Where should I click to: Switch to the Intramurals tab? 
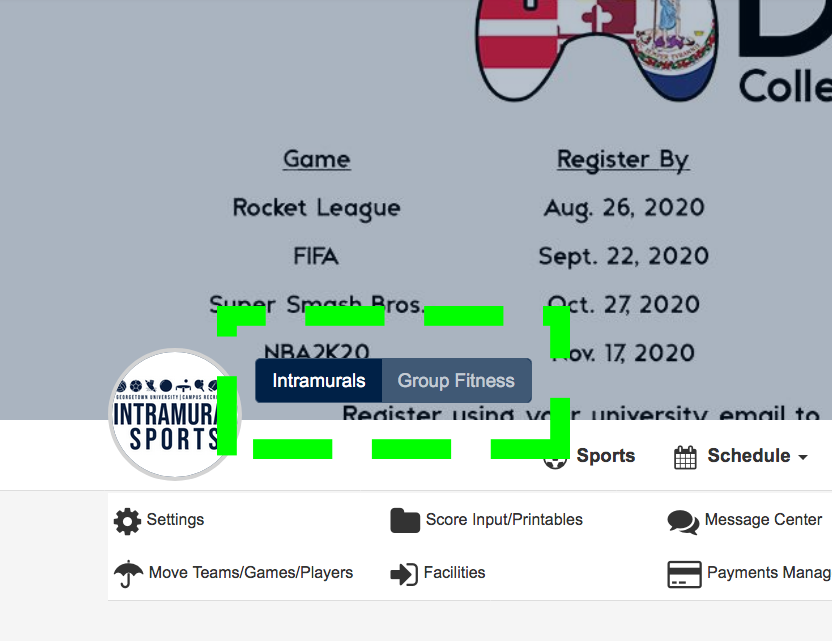pos(318,381)
